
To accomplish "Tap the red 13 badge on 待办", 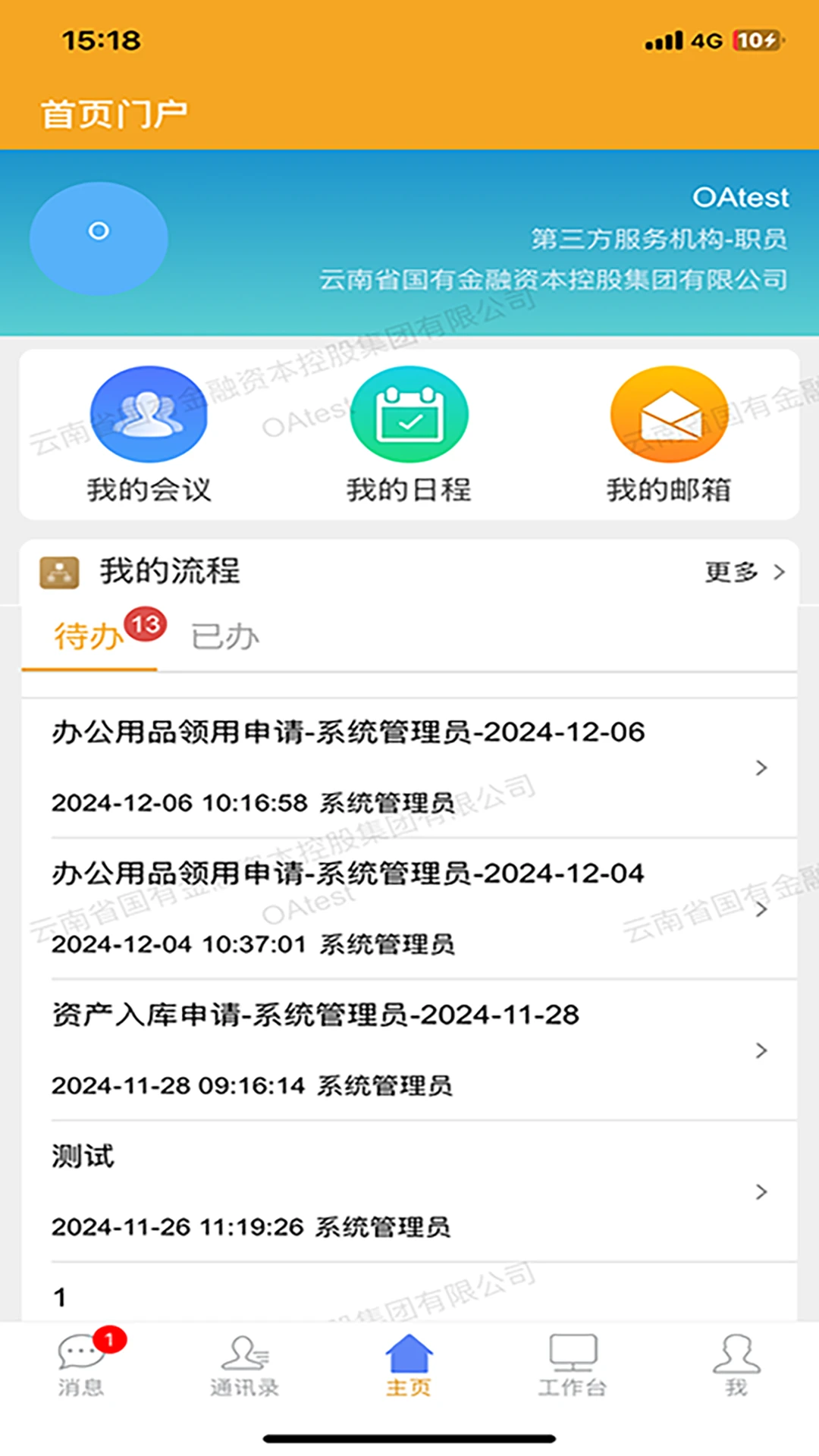I will [146, 623].
